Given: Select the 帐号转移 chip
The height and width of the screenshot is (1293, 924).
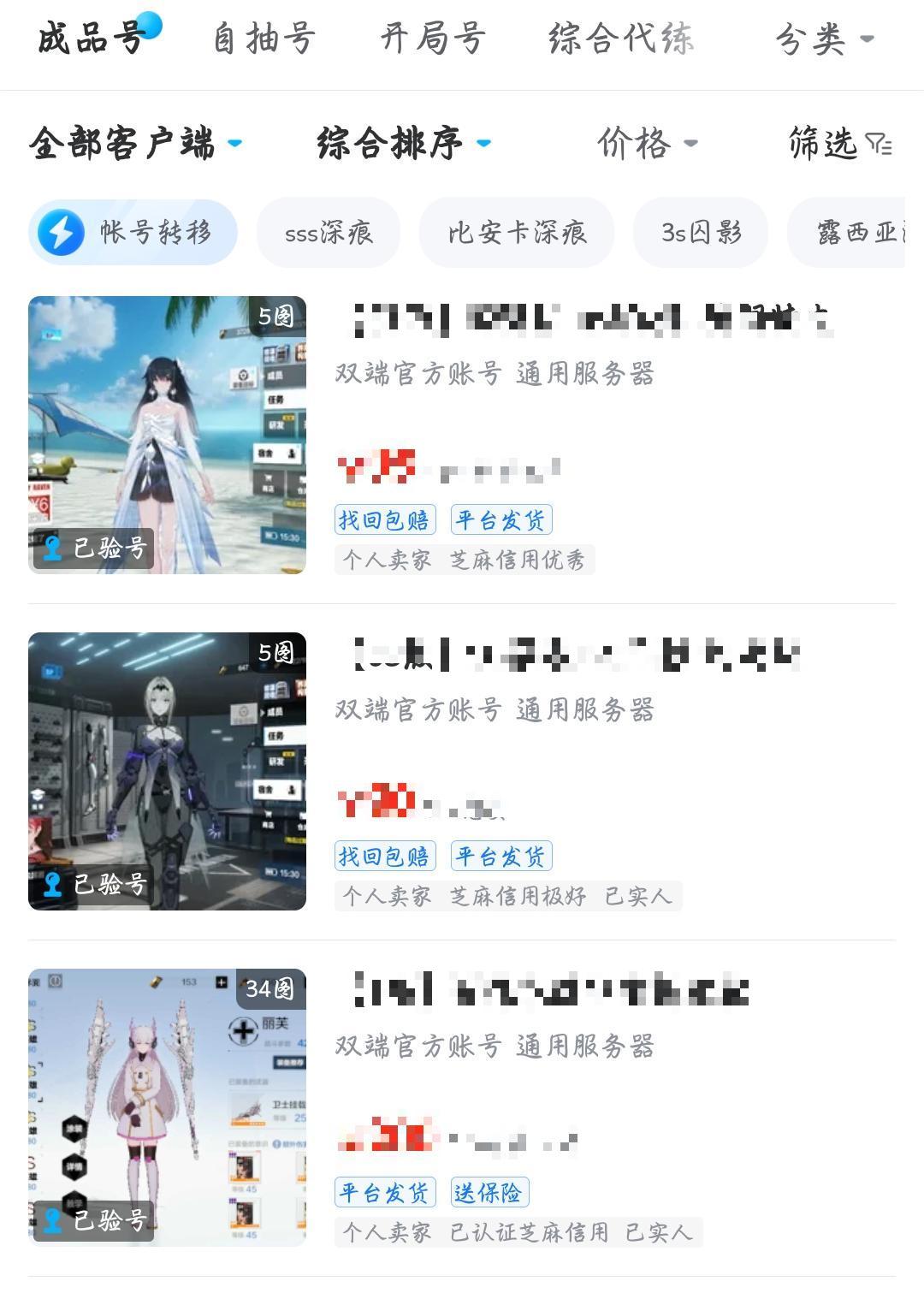Looking at the screenshot, I should pyautogui.click(x=133, y=232).
